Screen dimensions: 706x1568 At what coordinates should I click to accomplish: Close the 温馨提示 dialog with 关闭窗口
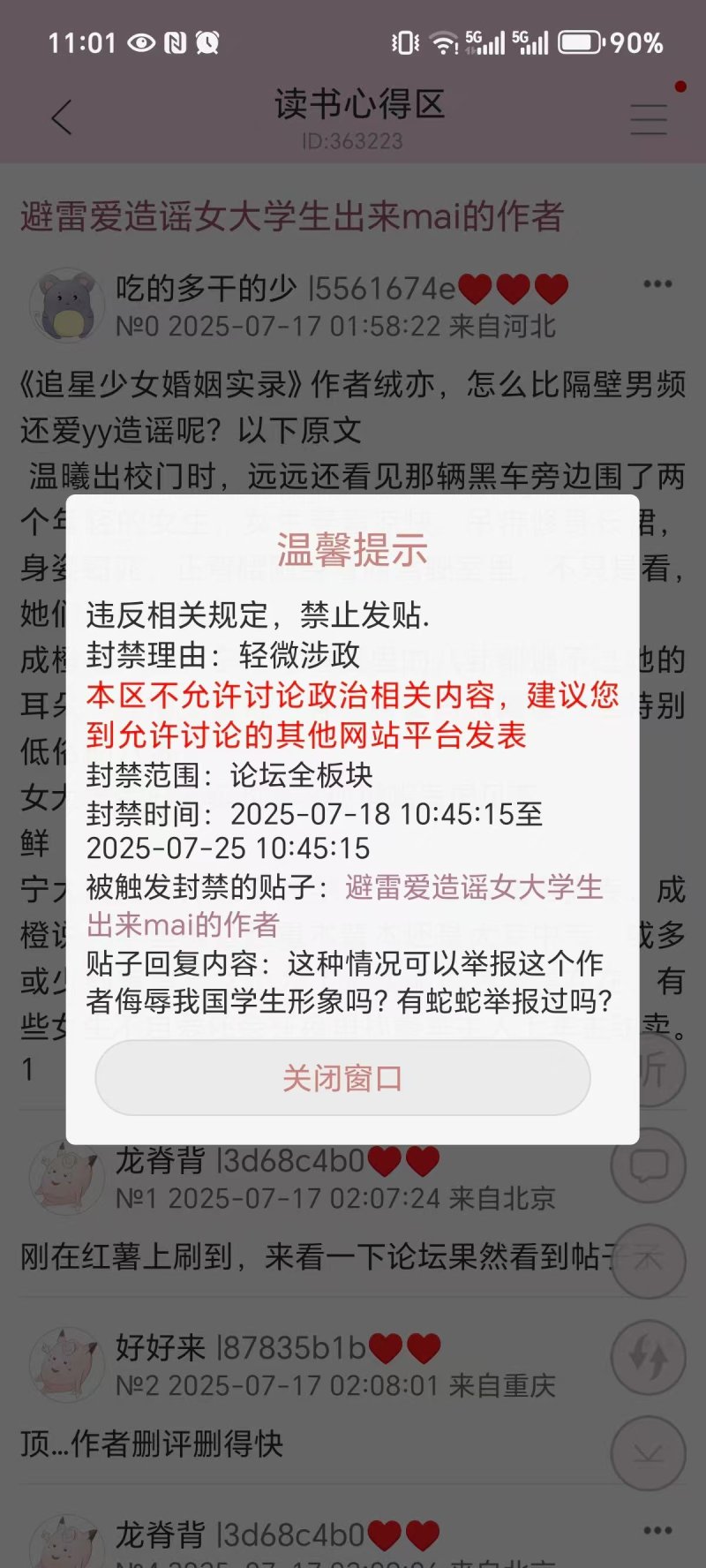point(342,1078)
